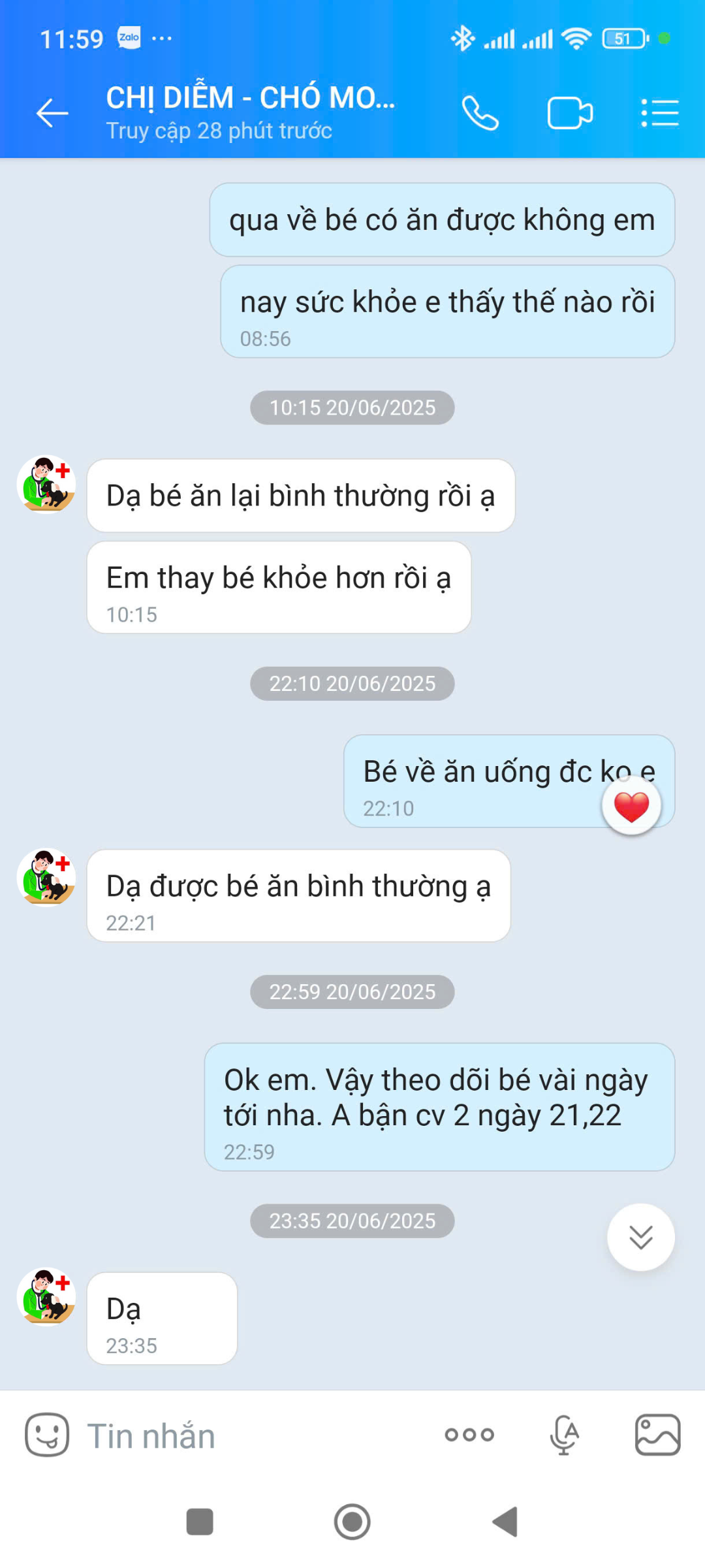Viewport: 705px width, 1568px height.
Task: Tap the heart reaction on "Bé về ăn uống" message
Action: point(631,807)
